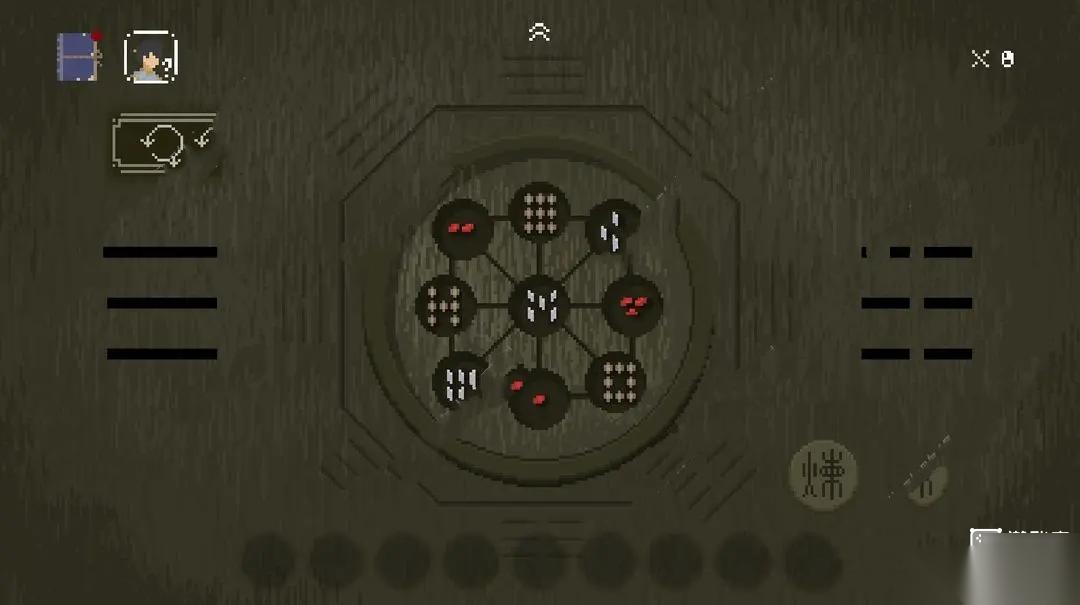Open the blue notebook journal
This screenshot has width=1080, height=605.
77,56
